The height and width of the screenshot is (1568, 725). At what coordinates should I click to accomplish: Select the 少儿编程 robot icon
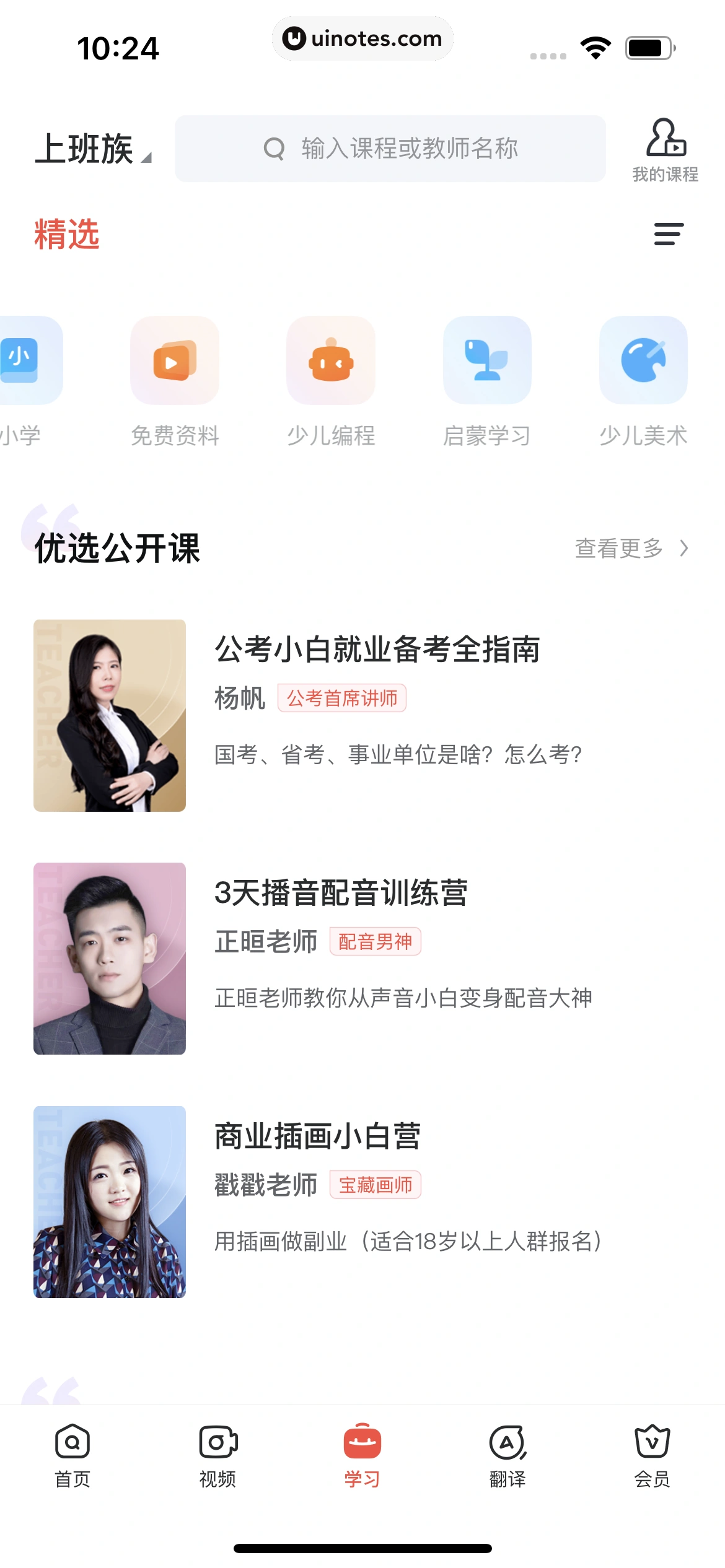[331, 361]
